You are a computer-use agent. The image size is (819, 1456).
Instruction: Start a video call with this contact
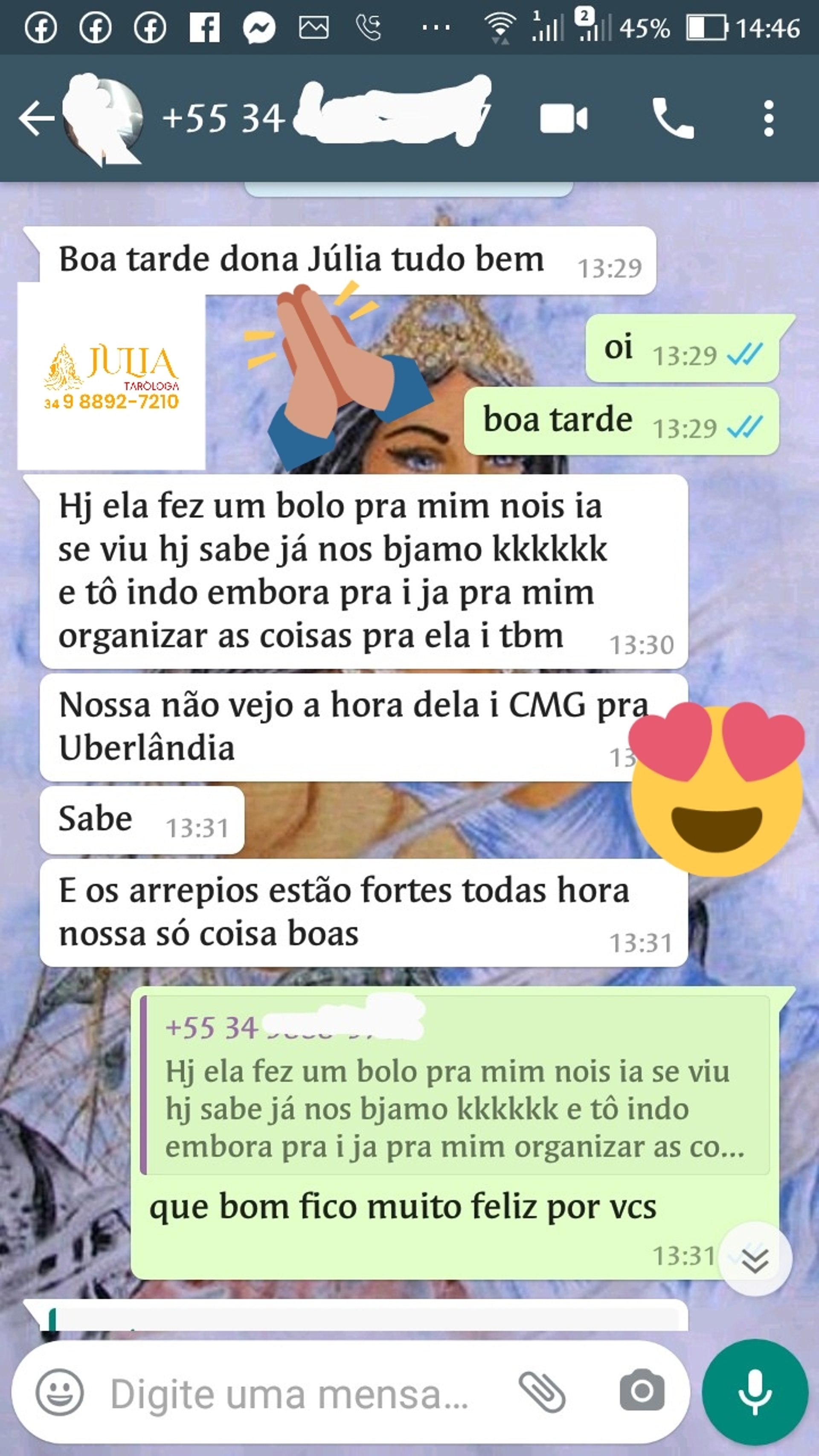[563, 119]
